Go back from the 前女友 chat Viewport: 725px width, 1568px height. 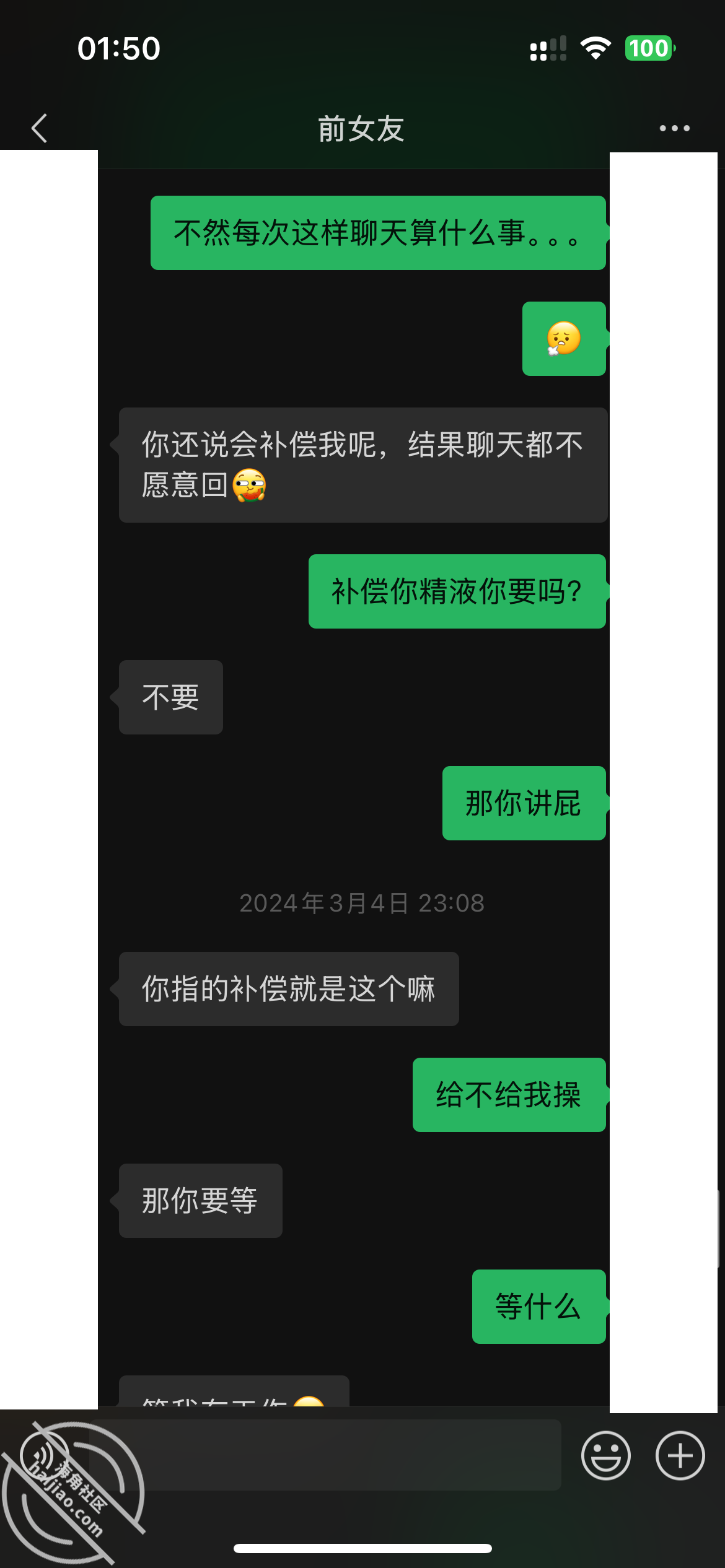[39, 128]
